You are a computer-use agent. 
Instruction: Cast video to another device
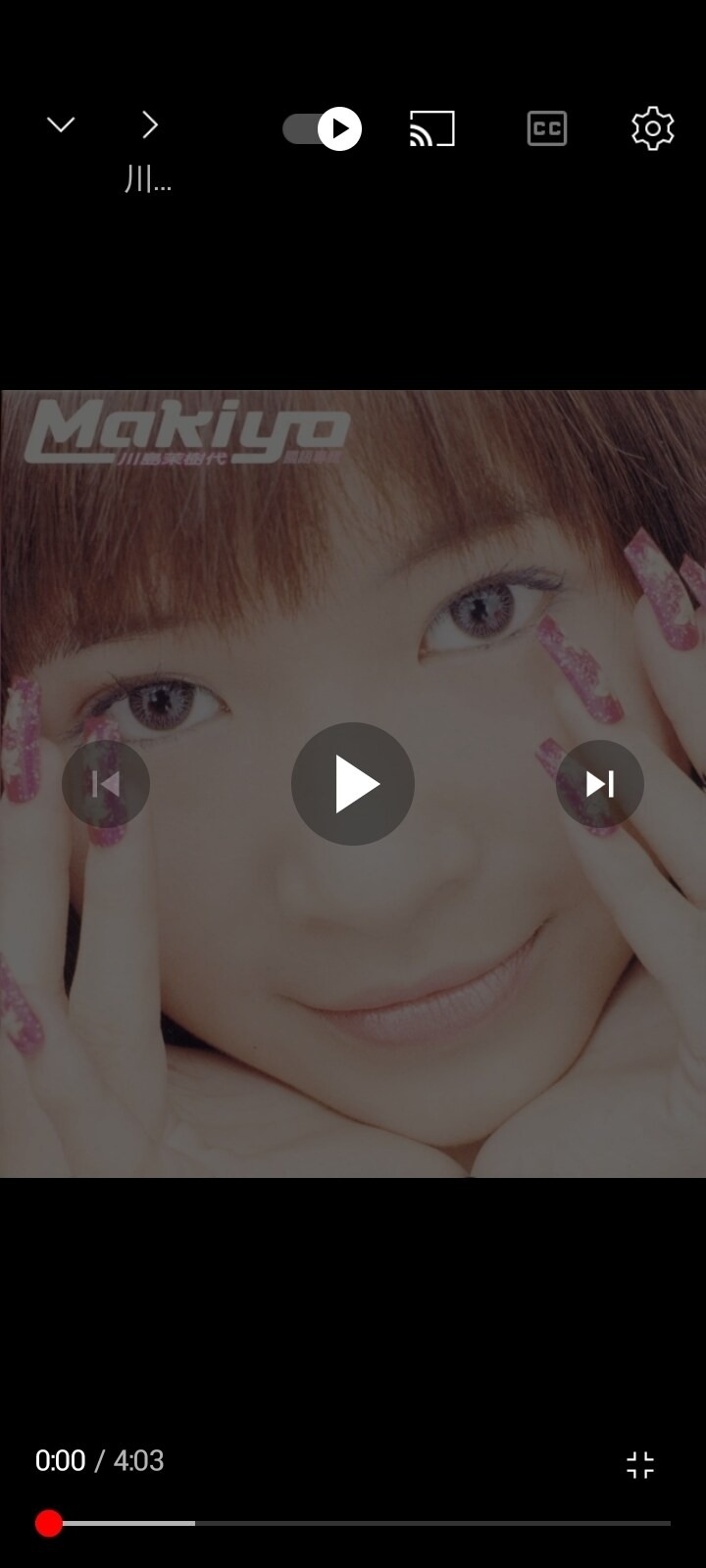tap(432, 128)
